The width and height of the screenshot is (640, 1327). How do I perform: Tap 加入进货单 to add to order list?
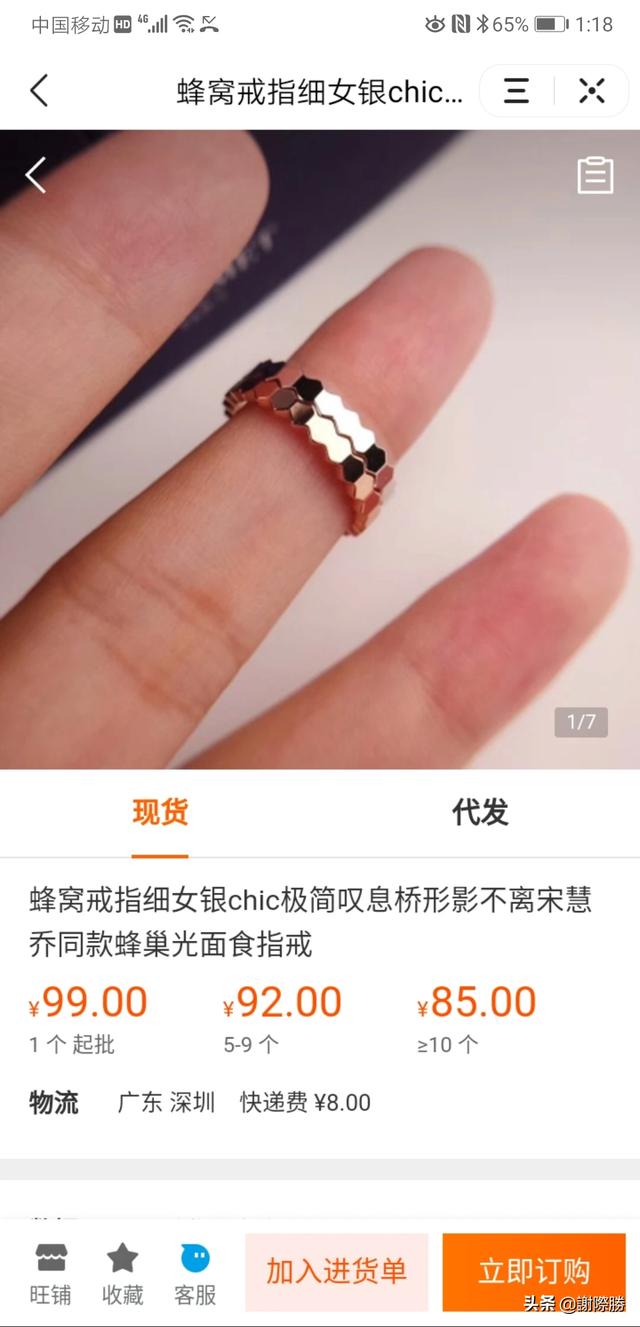coord(336,1272)
